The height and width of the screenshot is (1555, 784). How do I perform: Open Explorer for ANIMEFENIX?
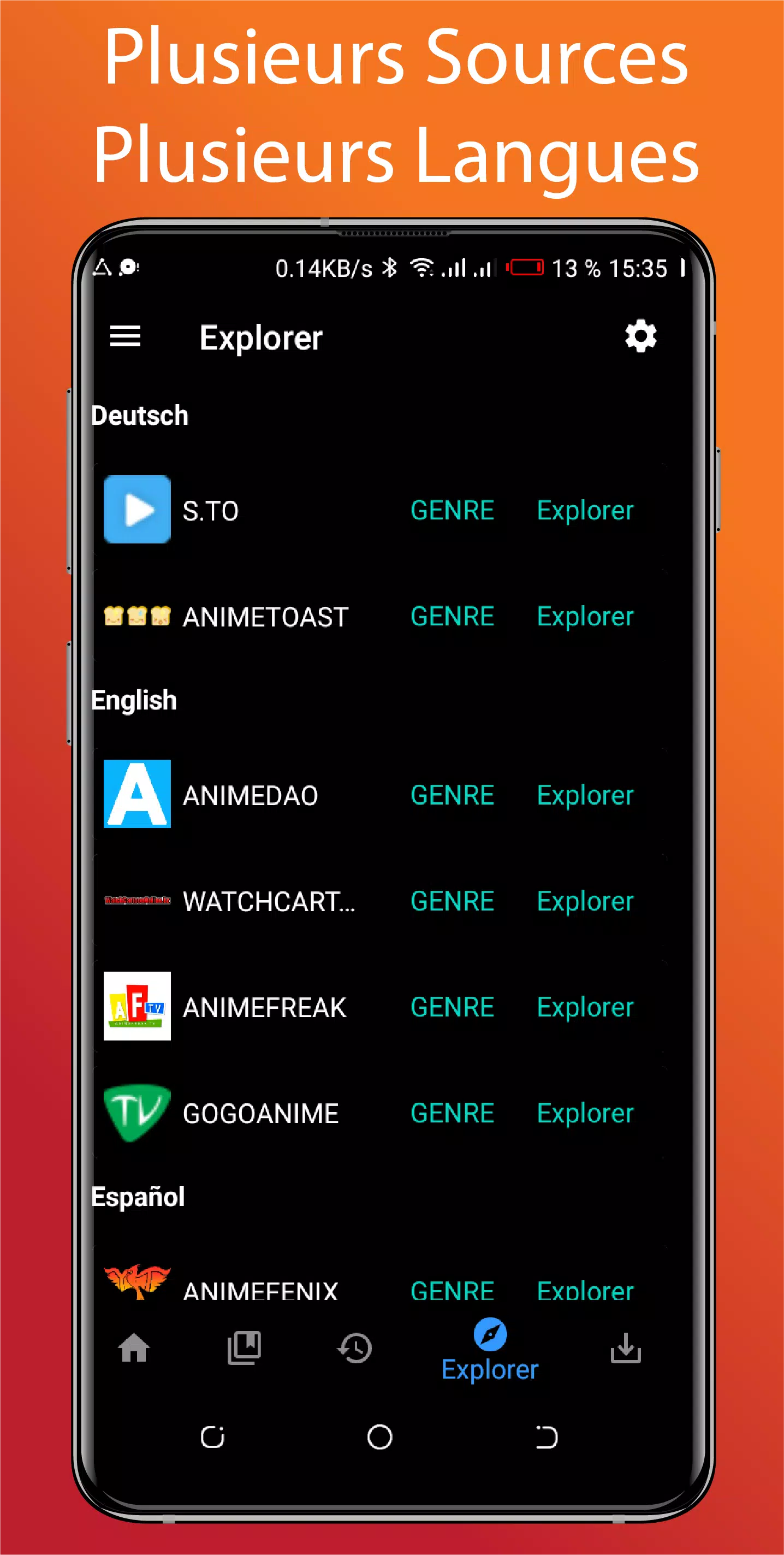click(585, 1291)
